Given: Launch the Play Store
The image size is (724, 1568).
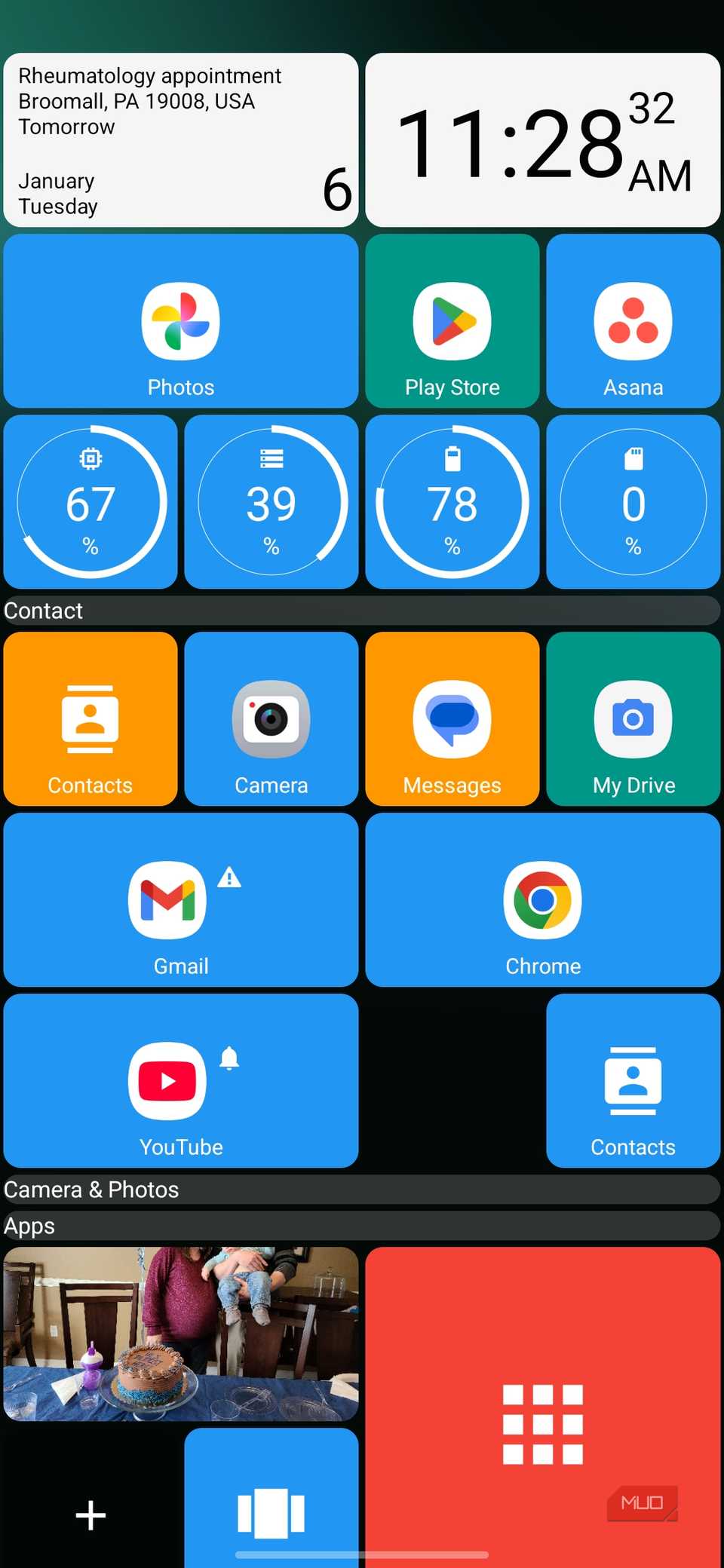Looking at the screenshot, I should coord(452,320).
